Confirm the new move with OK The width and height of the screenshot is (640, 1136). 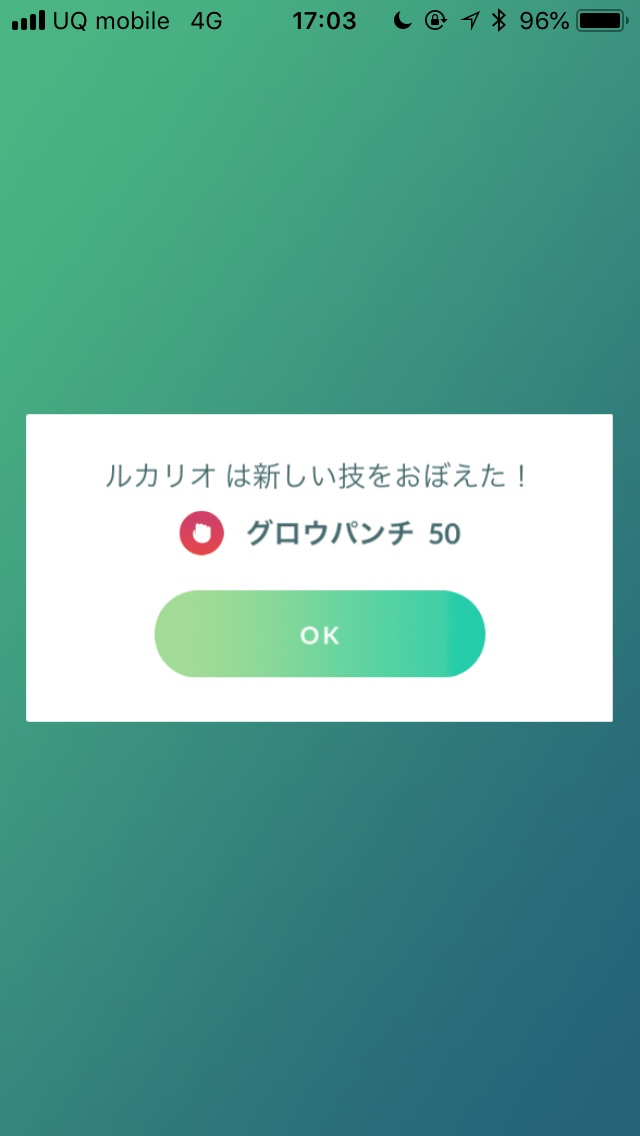pyautogui.click(x=320, y=634)
